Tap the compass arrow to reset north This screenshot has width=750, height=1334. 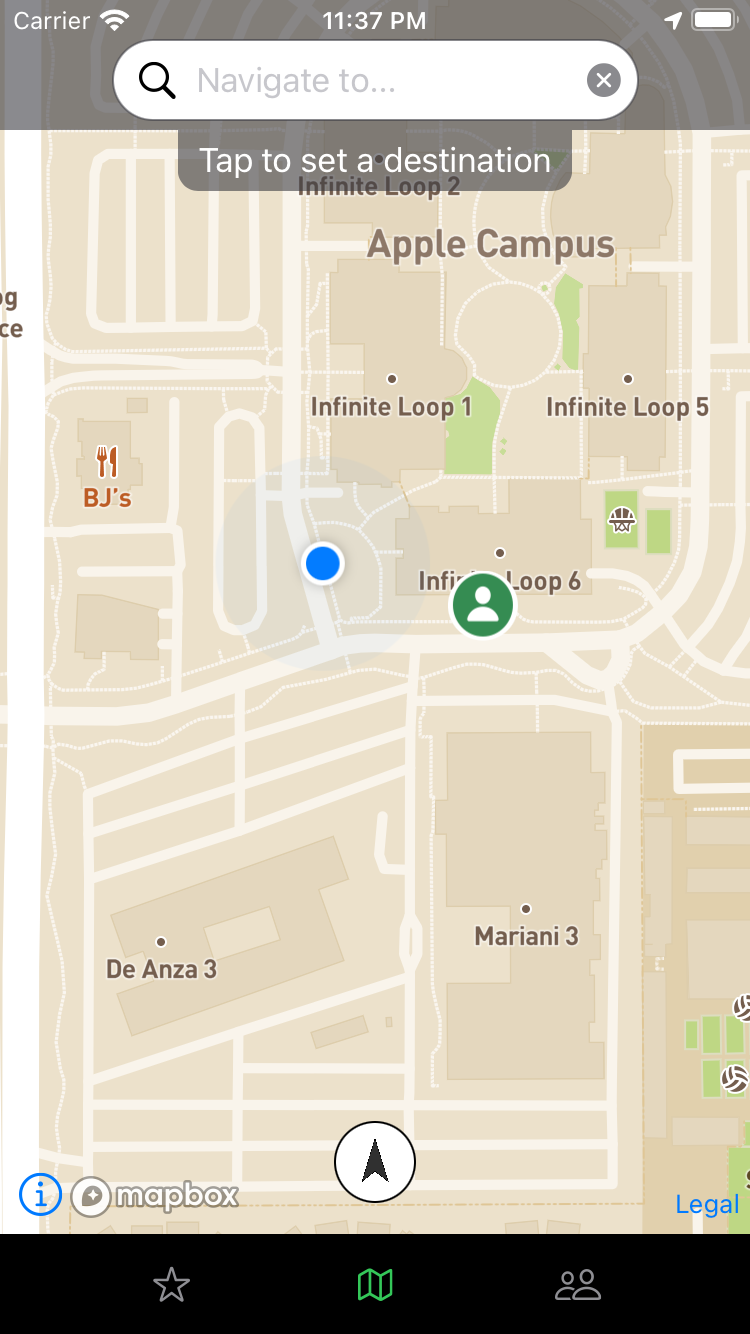pos(374,1161)
